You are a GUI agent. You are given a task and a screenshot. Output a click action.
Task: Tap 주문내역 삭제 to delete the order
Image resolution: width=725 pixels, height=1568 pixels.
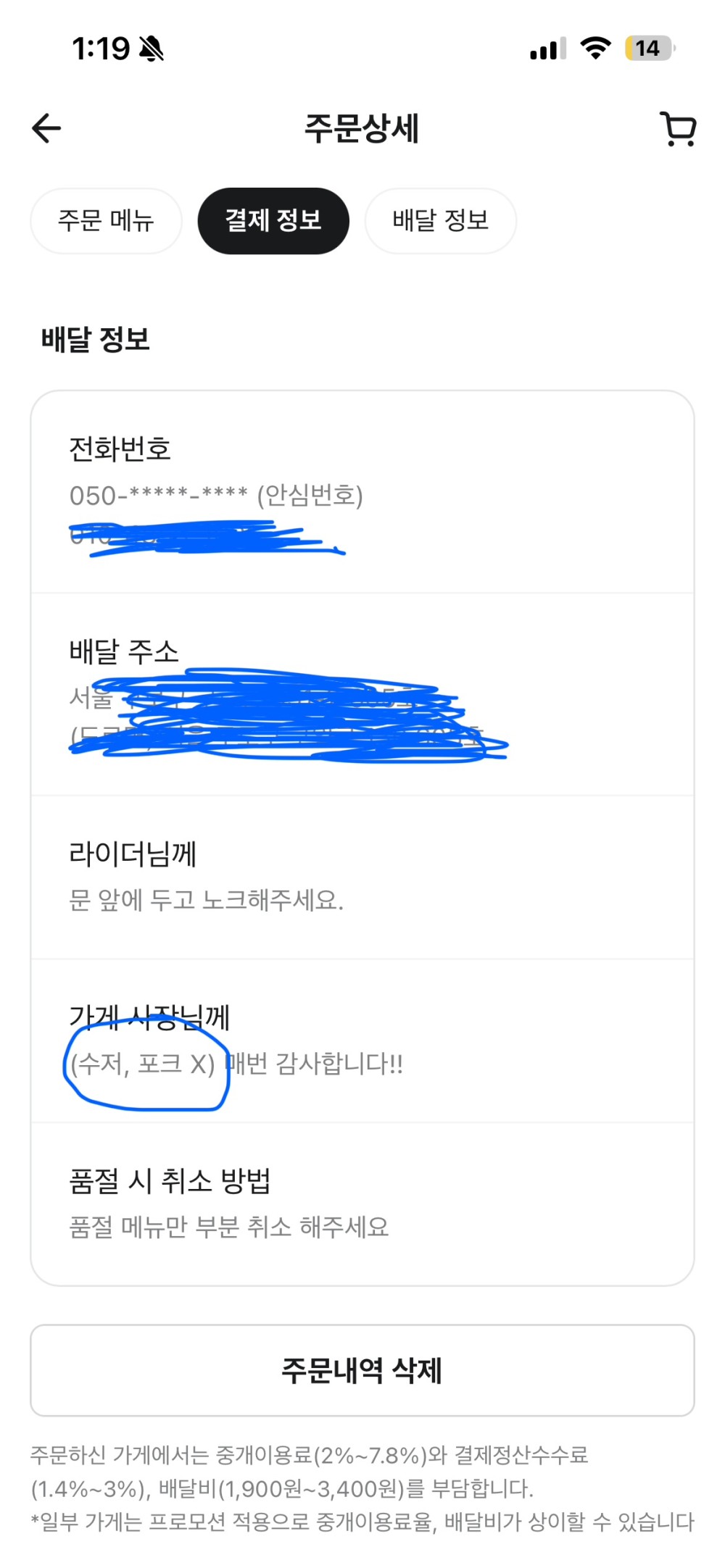pyautogui.click(x=362, y=1370)
